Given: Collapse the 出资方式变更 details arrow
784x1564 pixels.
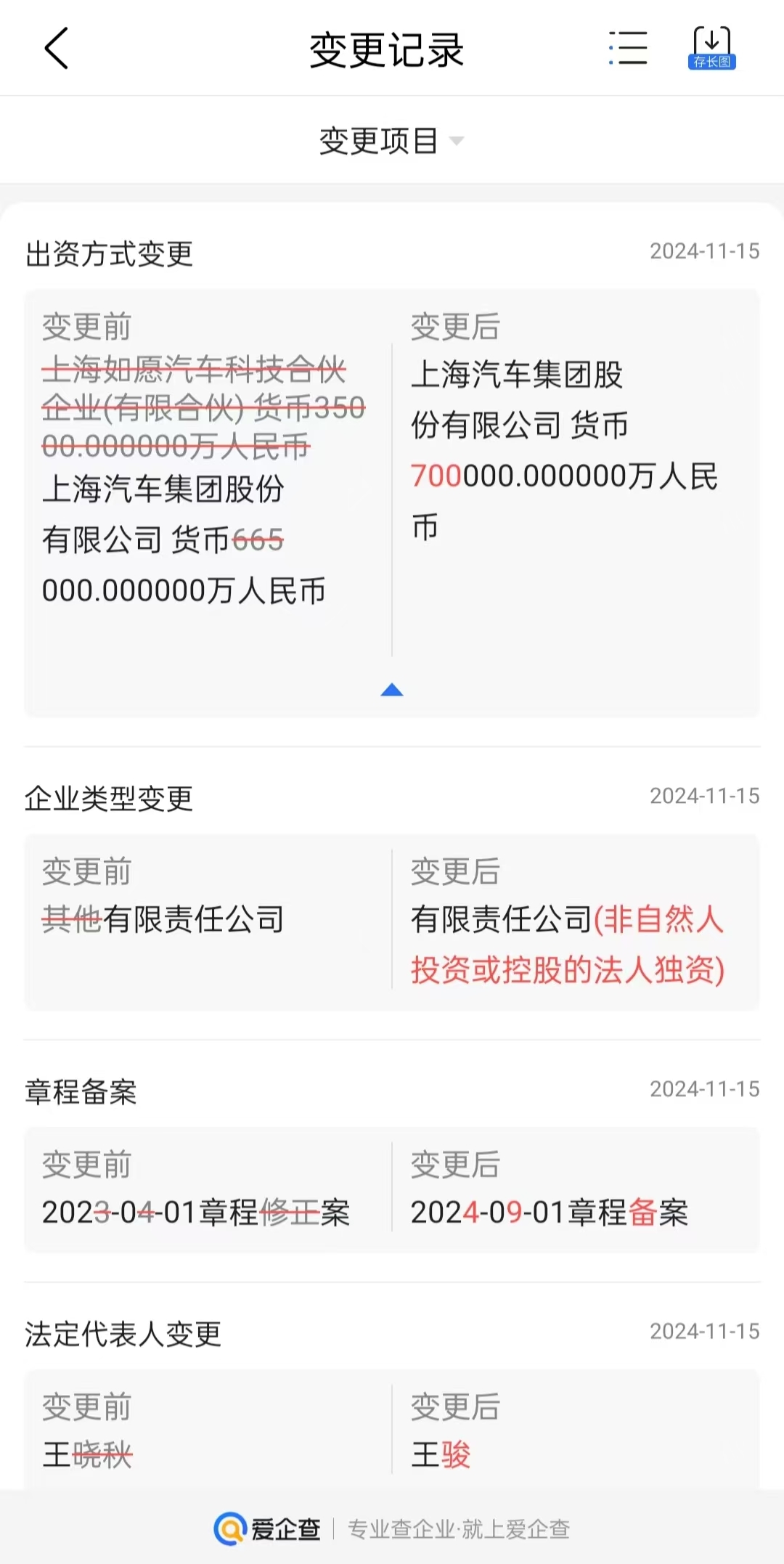Looking at the screenshot, I should [x=392, y=690].
